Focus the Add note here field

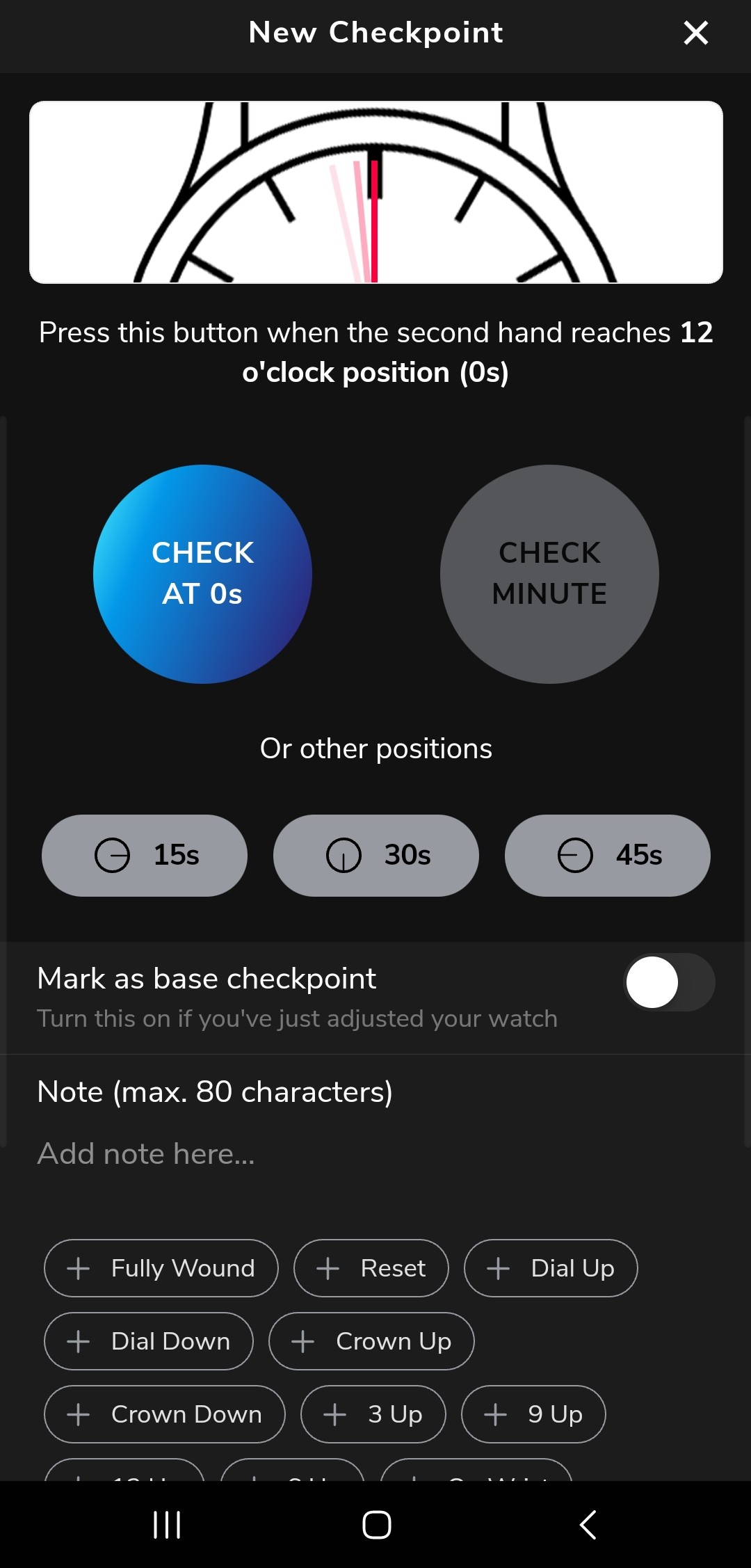click(x=375, y=1153)
